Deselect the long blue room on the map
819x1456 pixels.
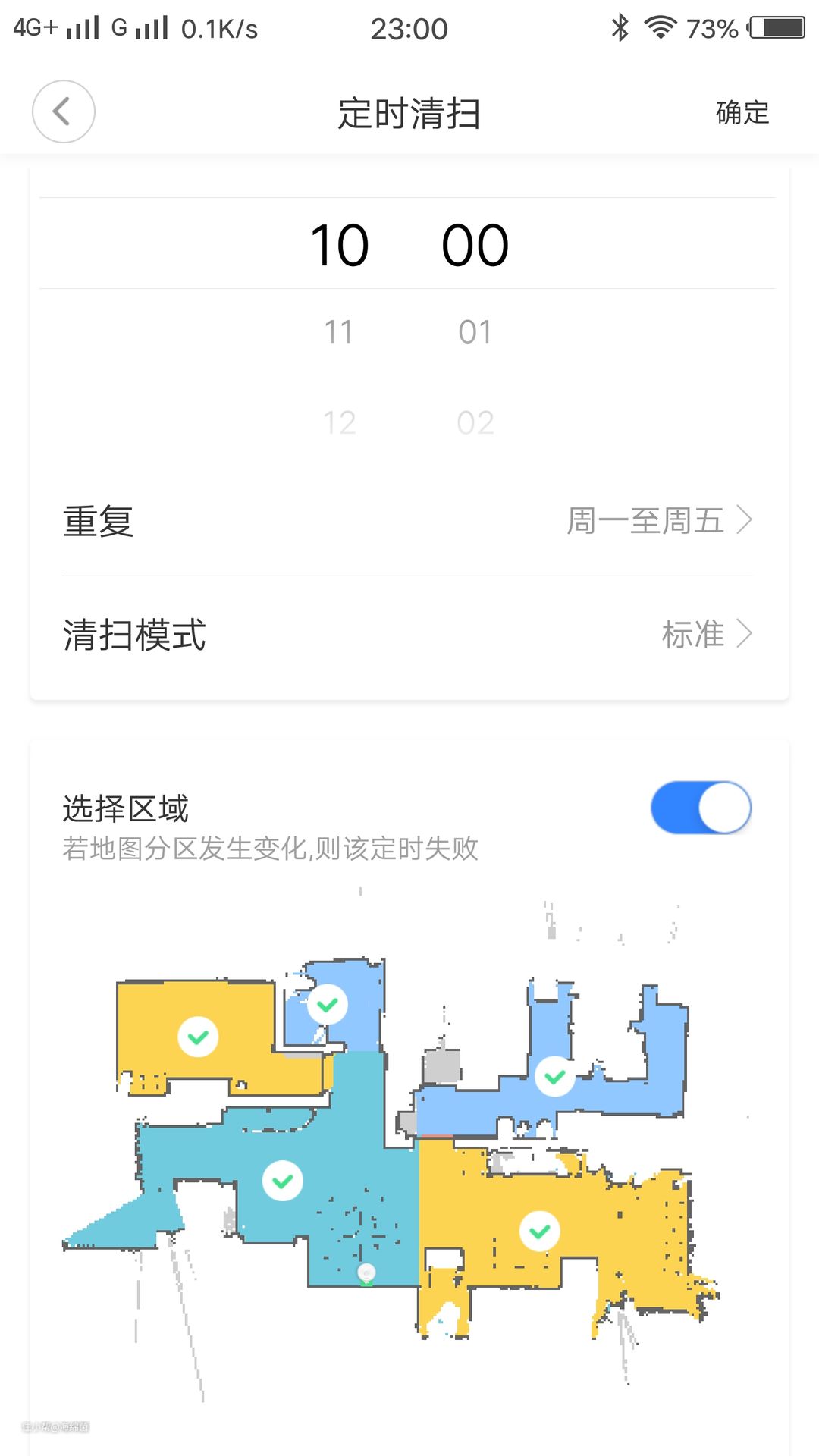[x=555, y=1077]
